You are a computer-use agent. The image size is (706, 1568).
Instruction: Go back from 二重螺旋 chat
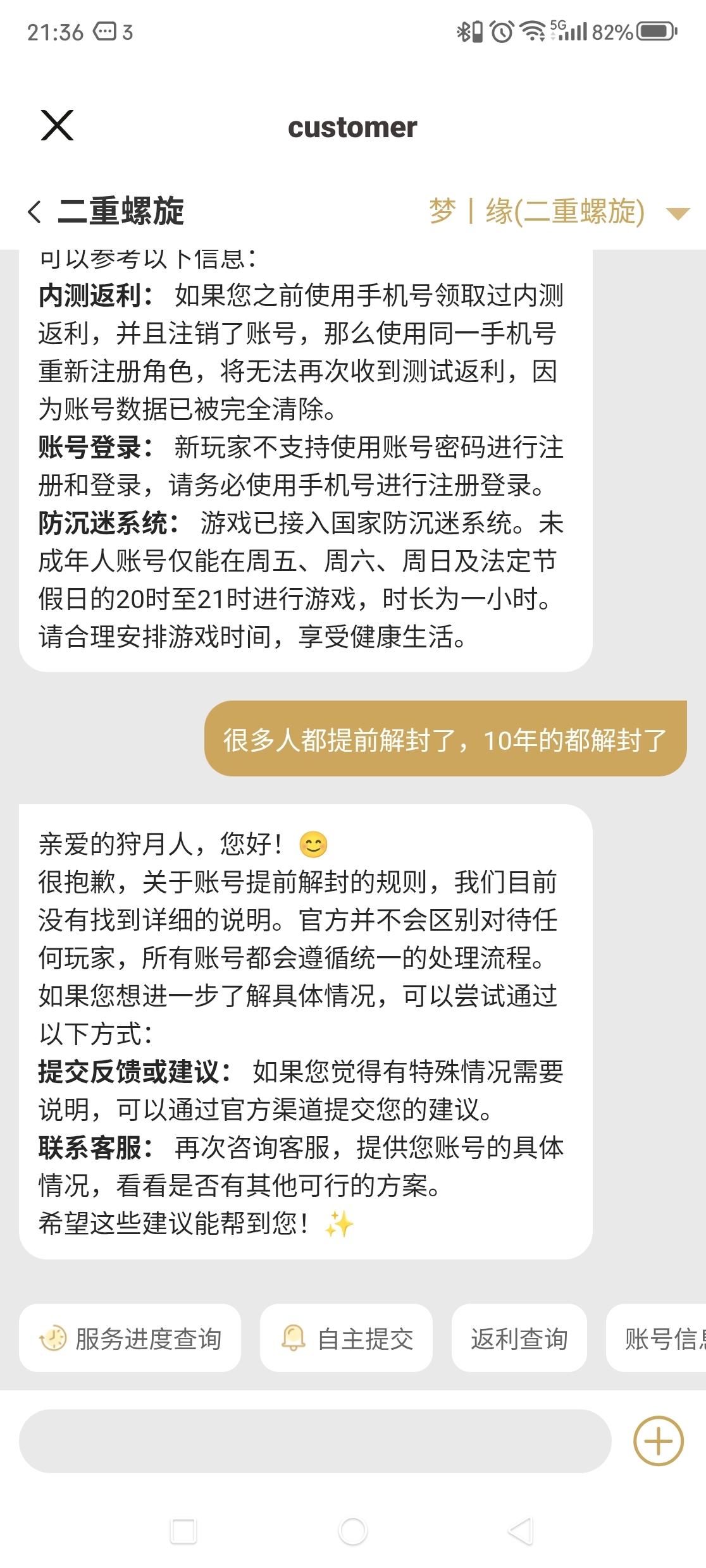click(35, 212)
